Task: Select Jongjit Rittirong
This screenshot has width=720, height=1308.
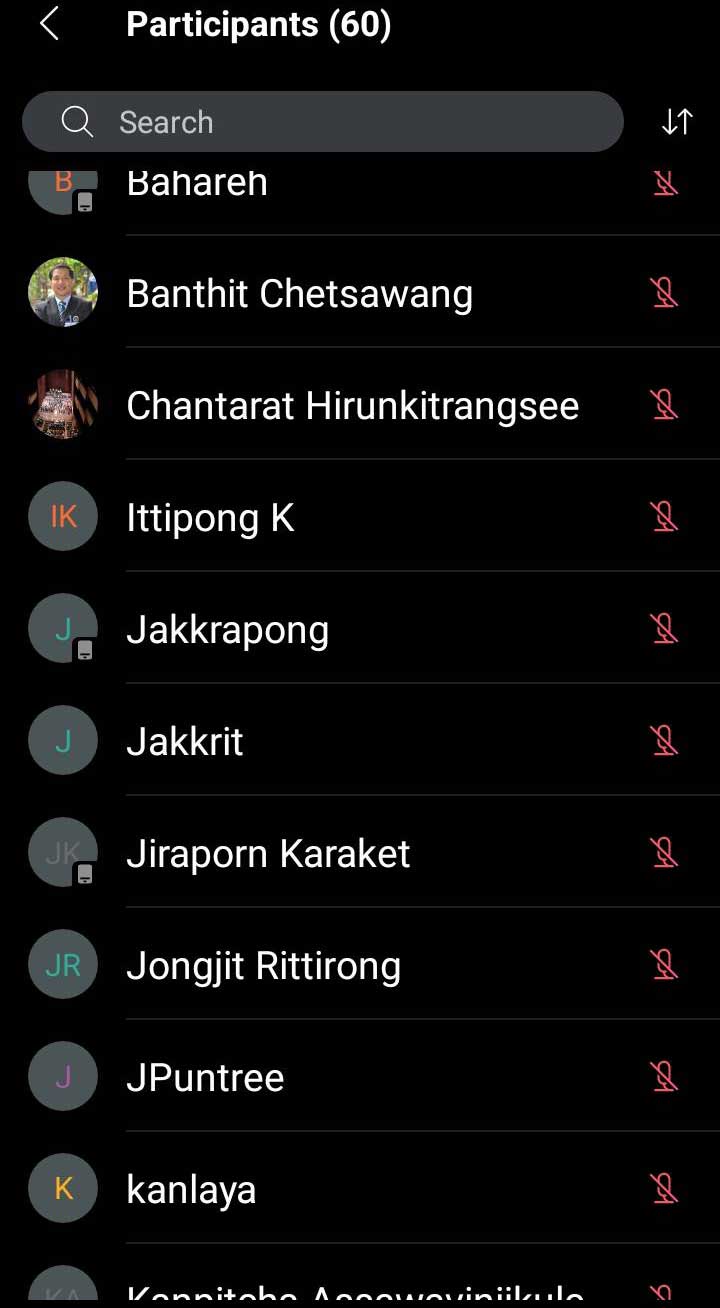Action: click(x=263, y=966)
